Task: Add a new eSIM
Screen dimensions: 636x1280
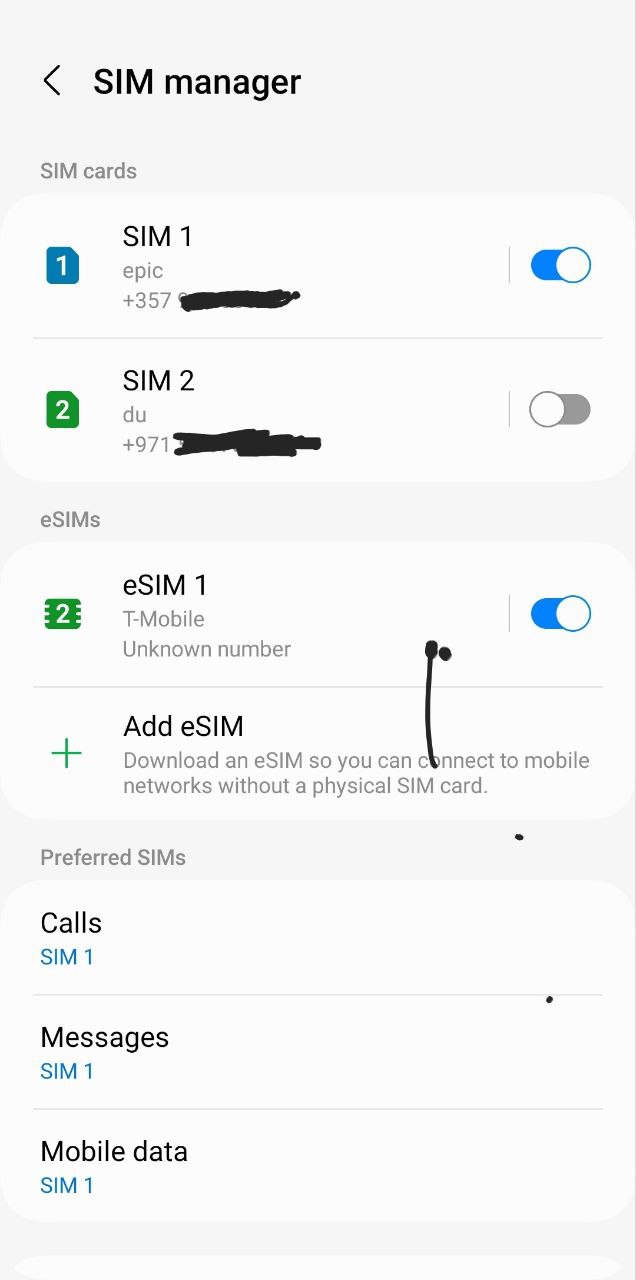Action: tap(318, 753)
